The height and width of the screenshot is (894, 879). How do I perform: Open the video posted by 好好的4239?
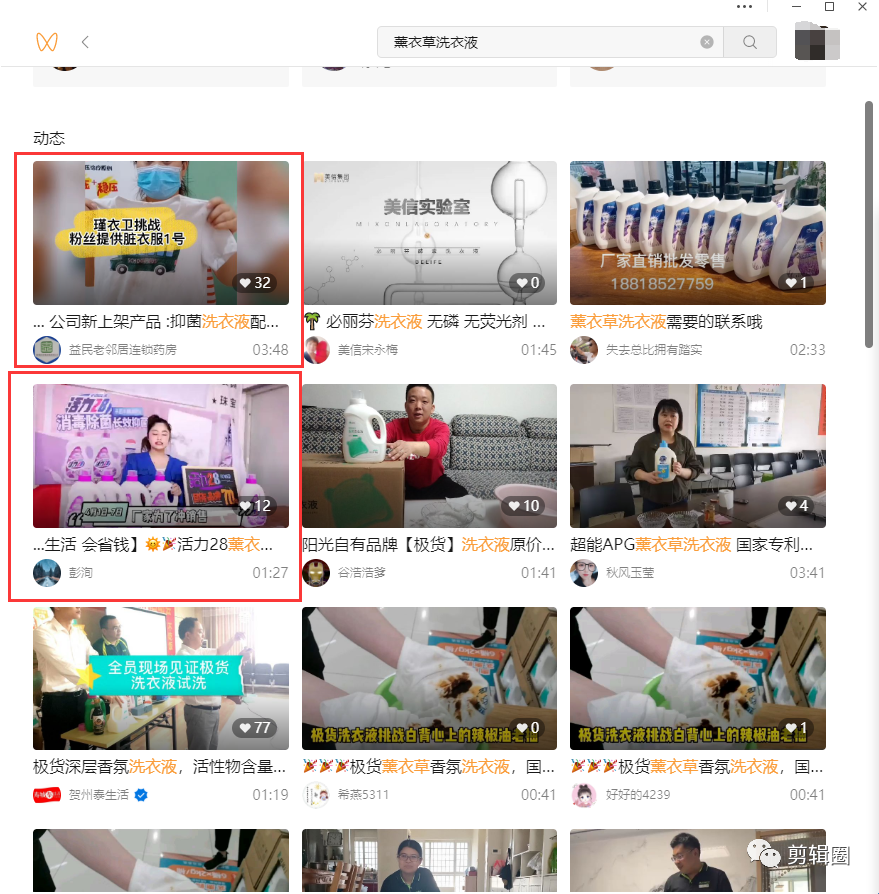click(x=698, y=679)
